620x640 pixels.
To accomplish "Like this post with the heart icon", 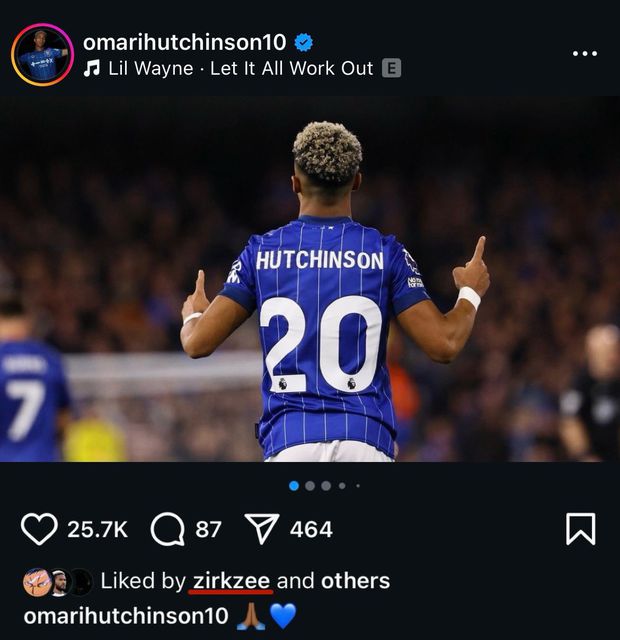I will 39,529.
